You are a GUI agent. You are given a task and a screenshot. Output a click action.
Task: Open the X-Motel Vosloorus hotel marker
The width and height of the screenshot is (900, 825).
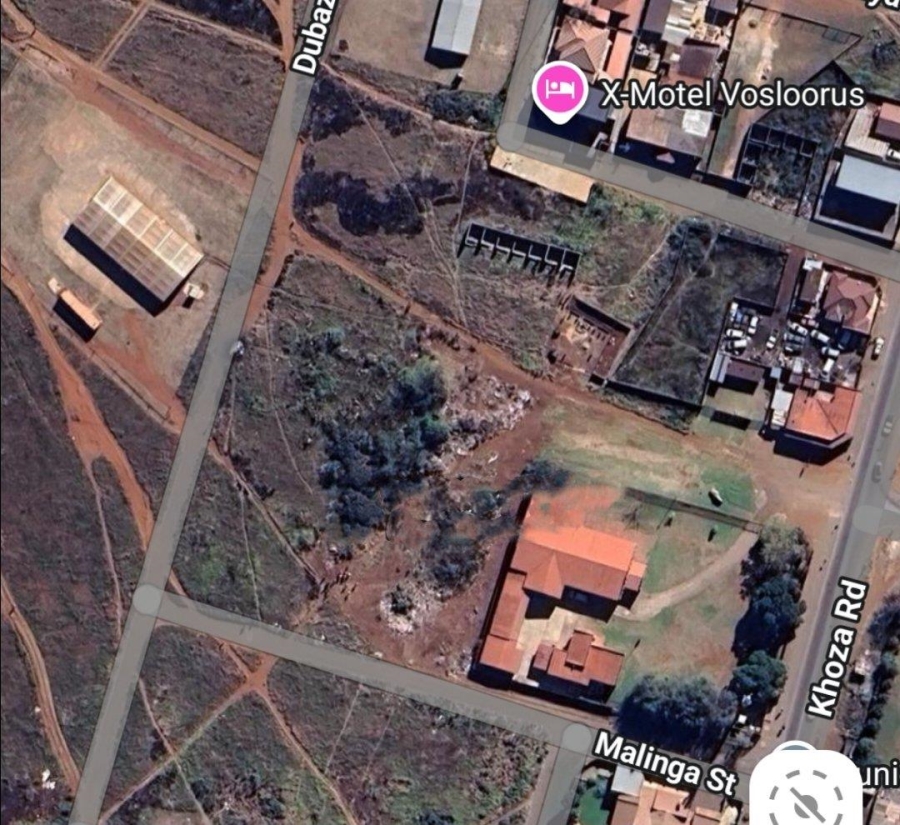559,90
